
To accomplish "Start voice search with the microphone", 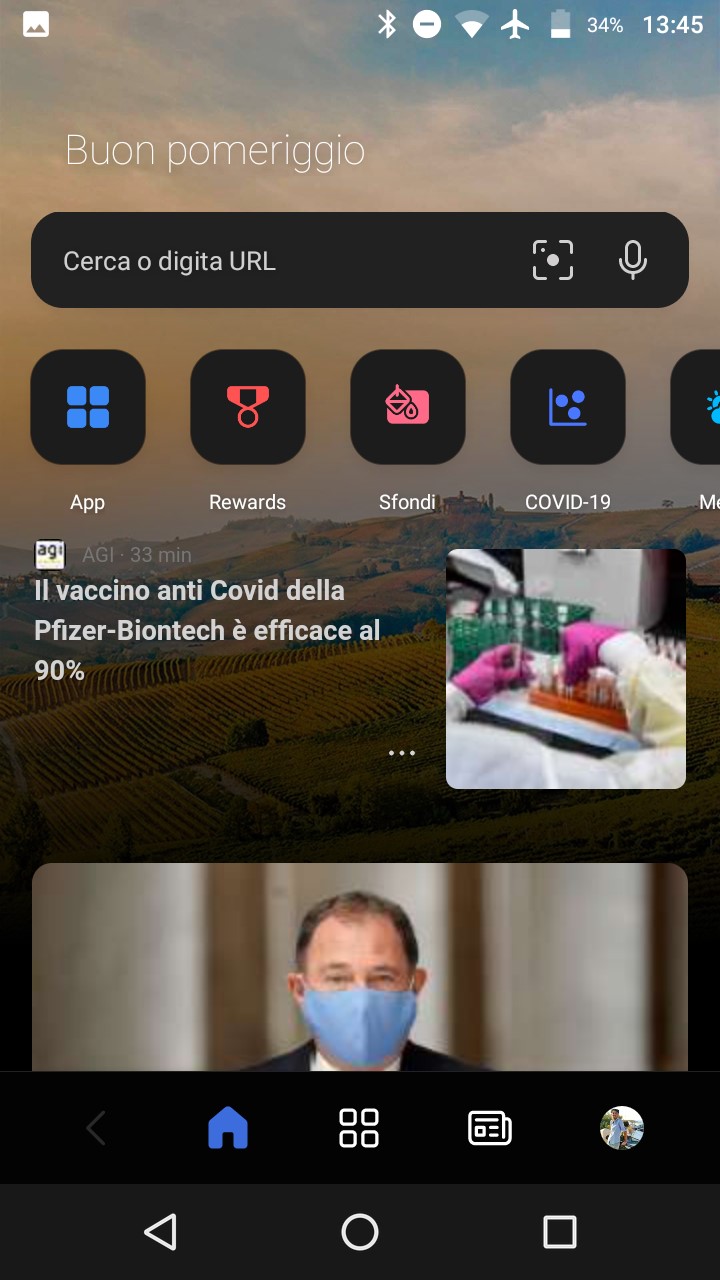I will coord(632,260).
